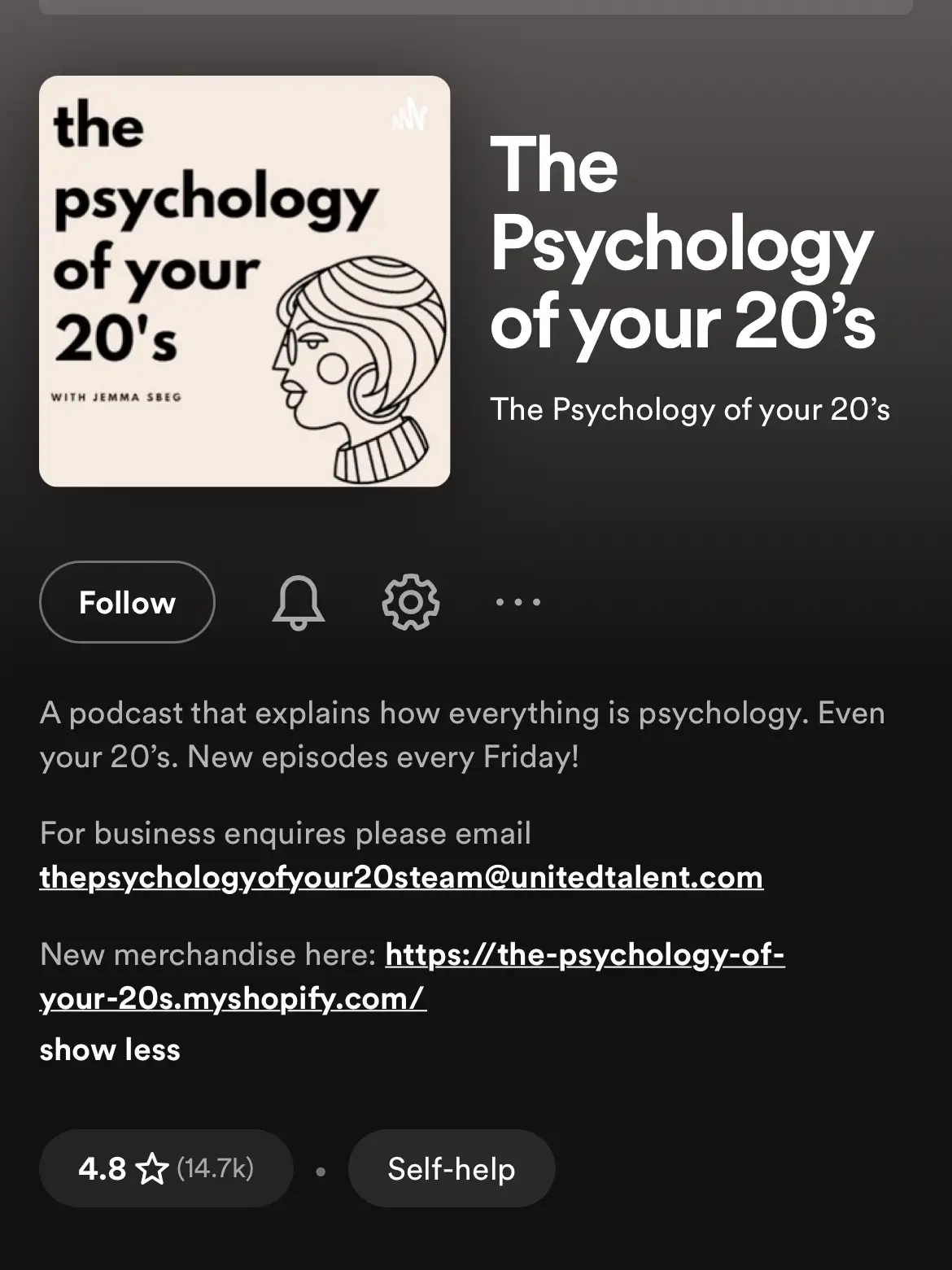Open the three-dot more options menu

tap(518, 603)
